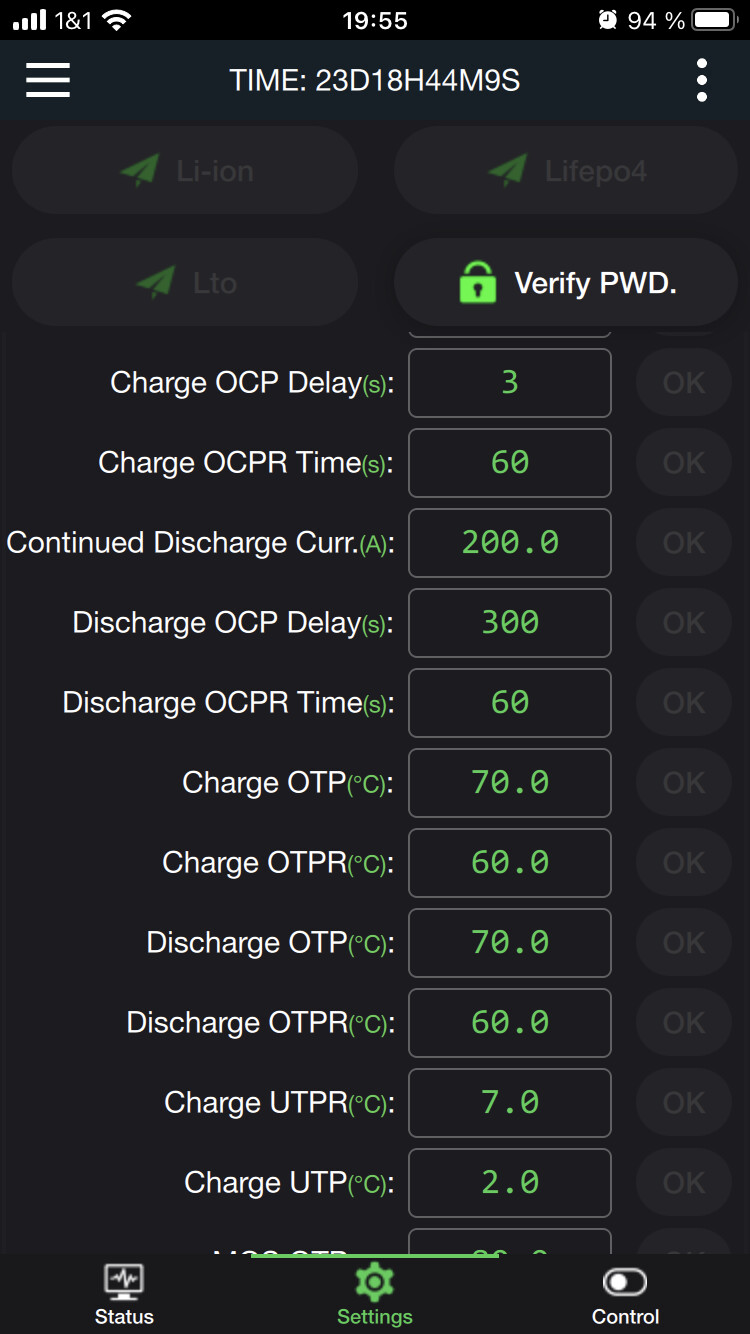Edit the Charge OTPR temperature field
Viewport: 750px width, 1334px height.
pos(510,863)
